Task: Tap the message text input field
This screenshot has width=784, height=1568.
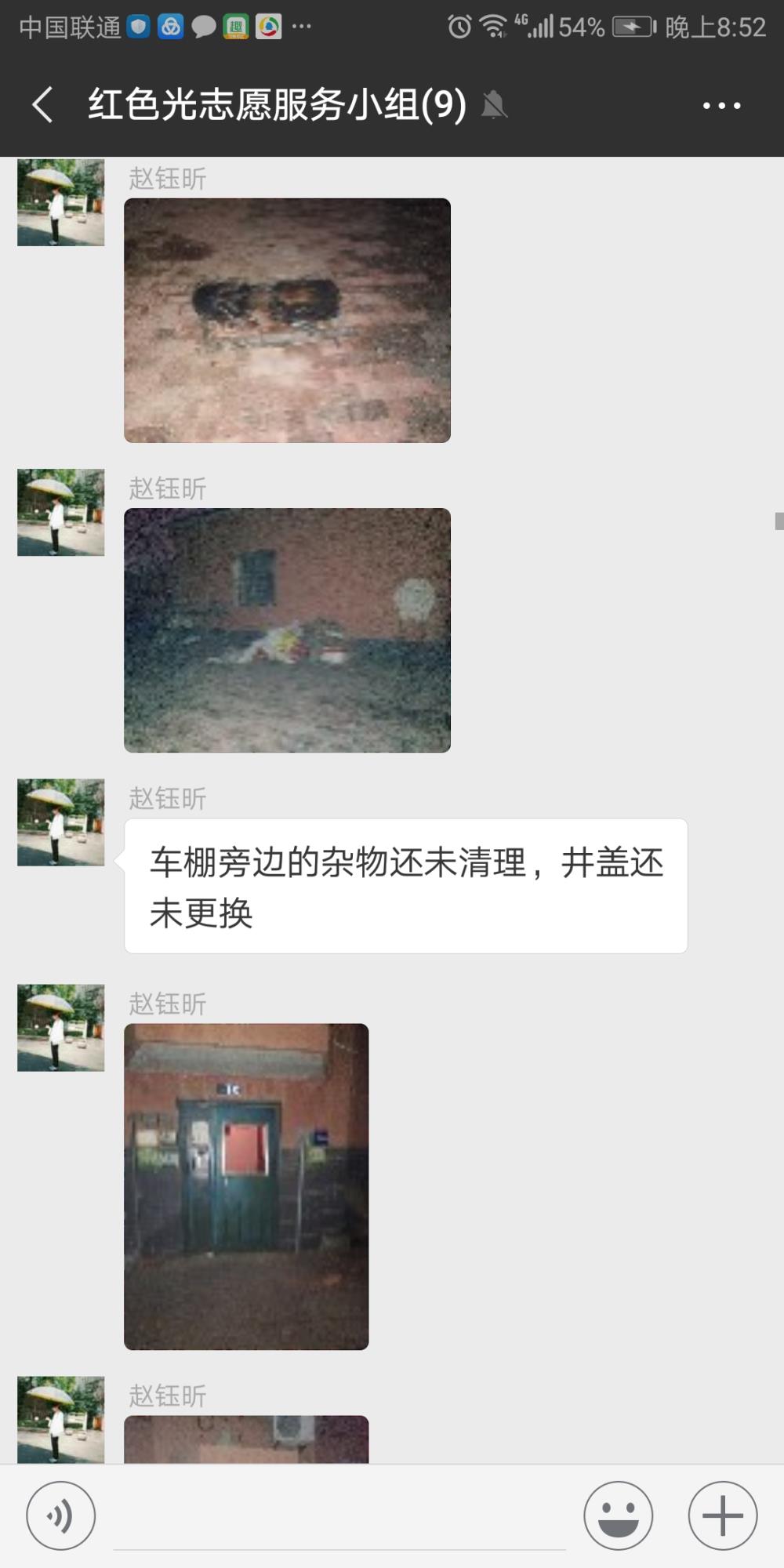Action: coord(339,1517)
